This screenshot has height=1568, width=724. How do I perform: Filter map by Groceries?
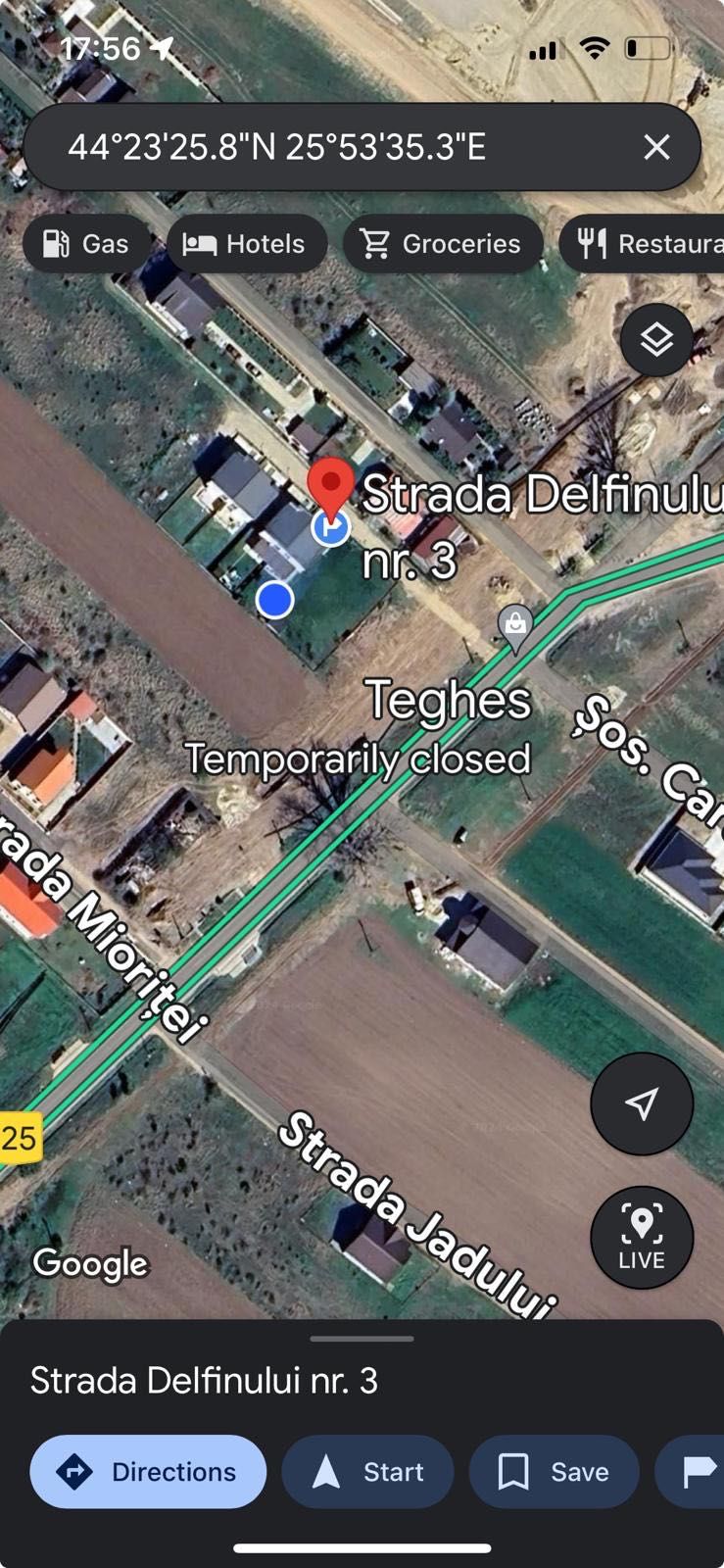(x=441, y=243)
